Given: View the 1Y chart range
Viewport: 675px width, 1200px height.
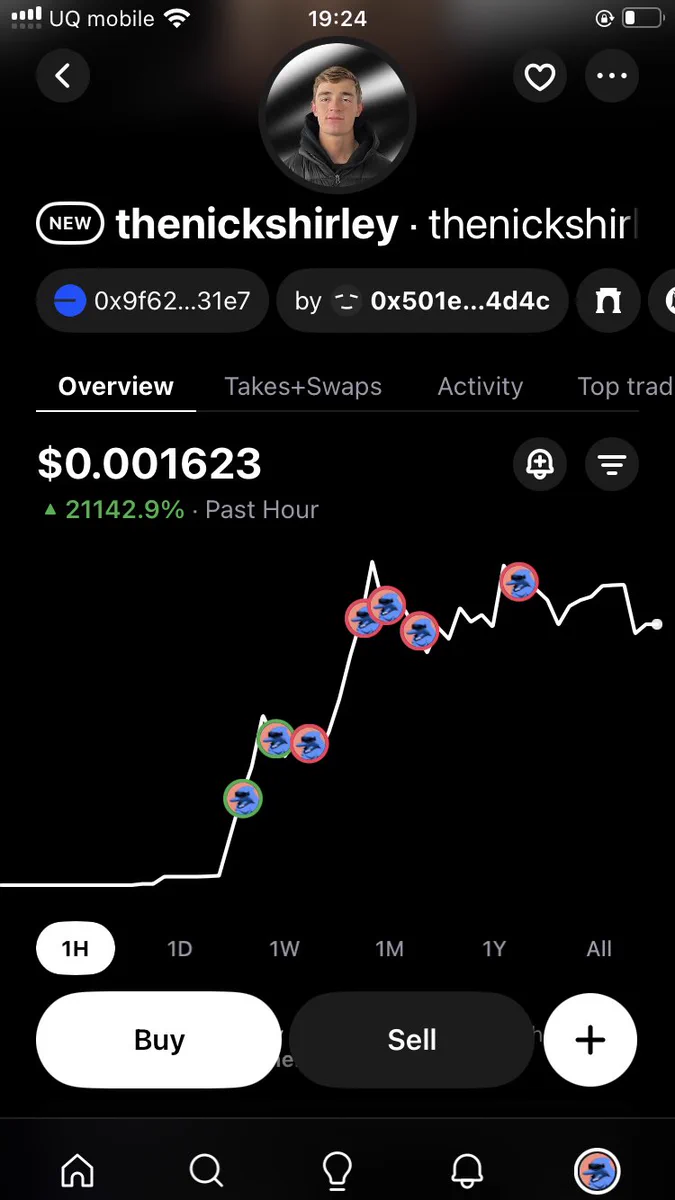Looking at the screenshot, I should (x=494, y=948).
